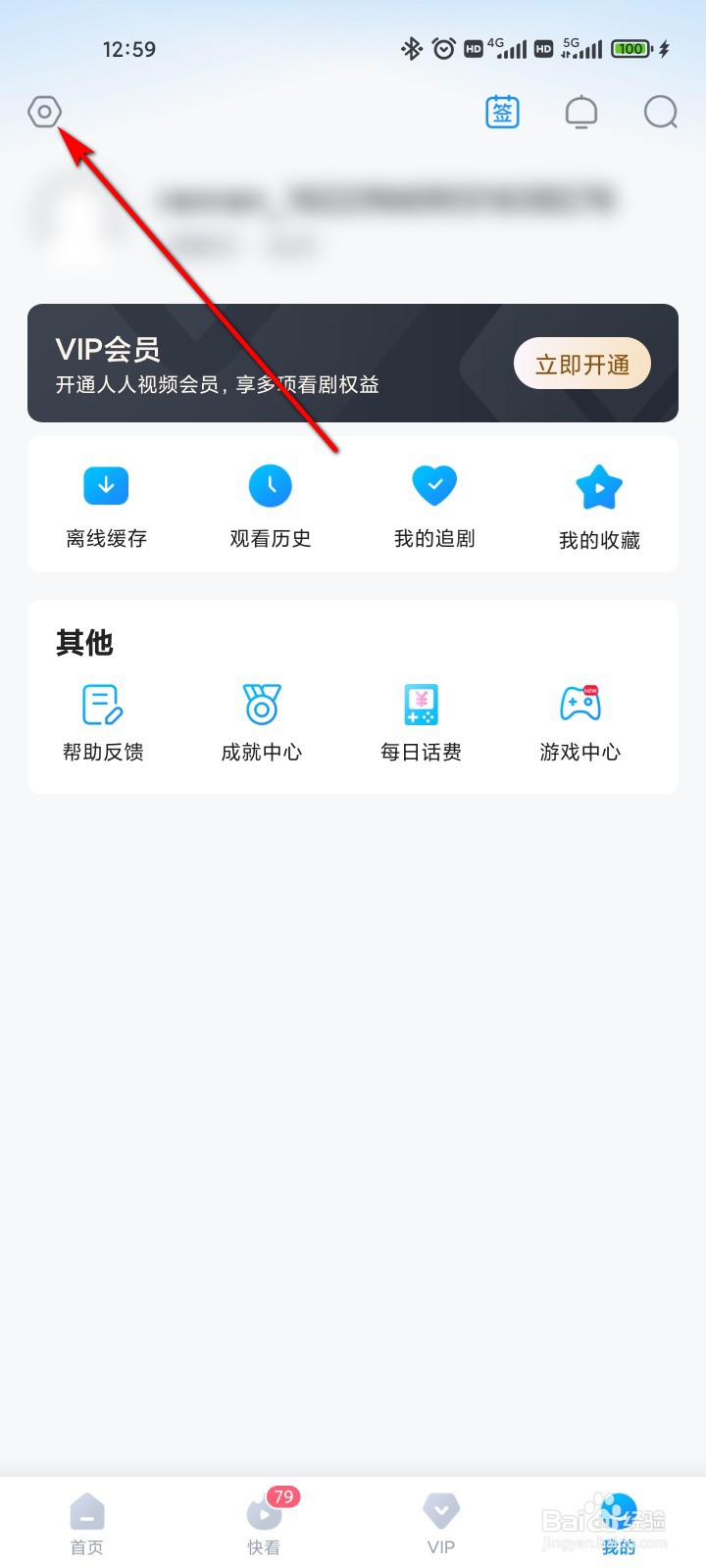Open 游戏中心 game center
The width and height of the screenshot is (706, 1568).
coord(580,723)
